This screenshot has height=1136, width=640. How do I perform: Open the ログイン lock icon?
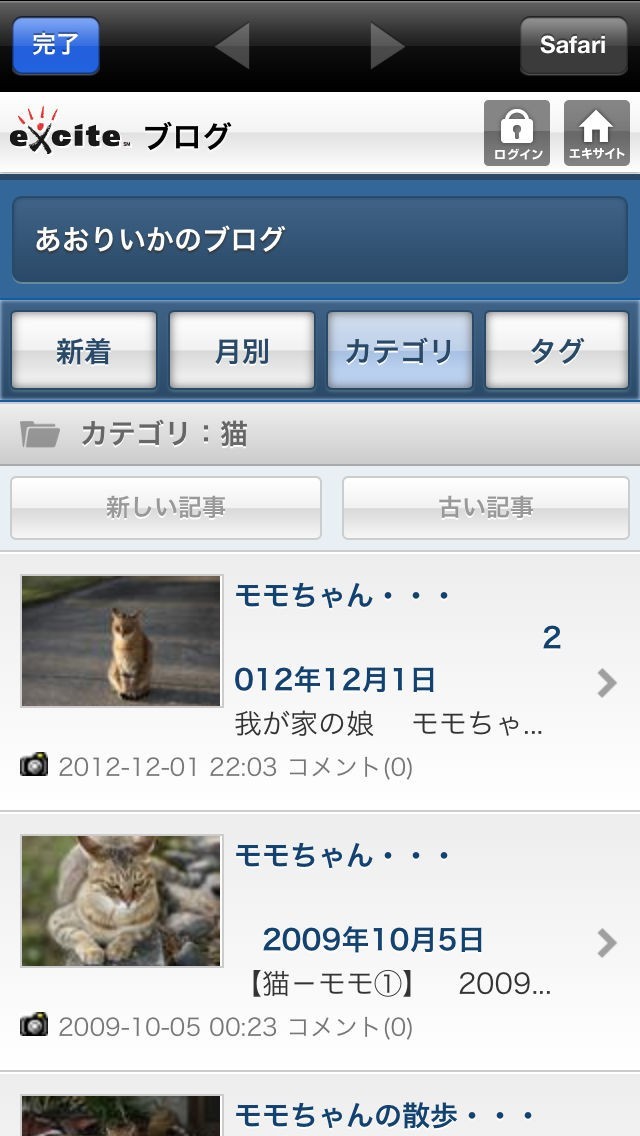[517, 132]
